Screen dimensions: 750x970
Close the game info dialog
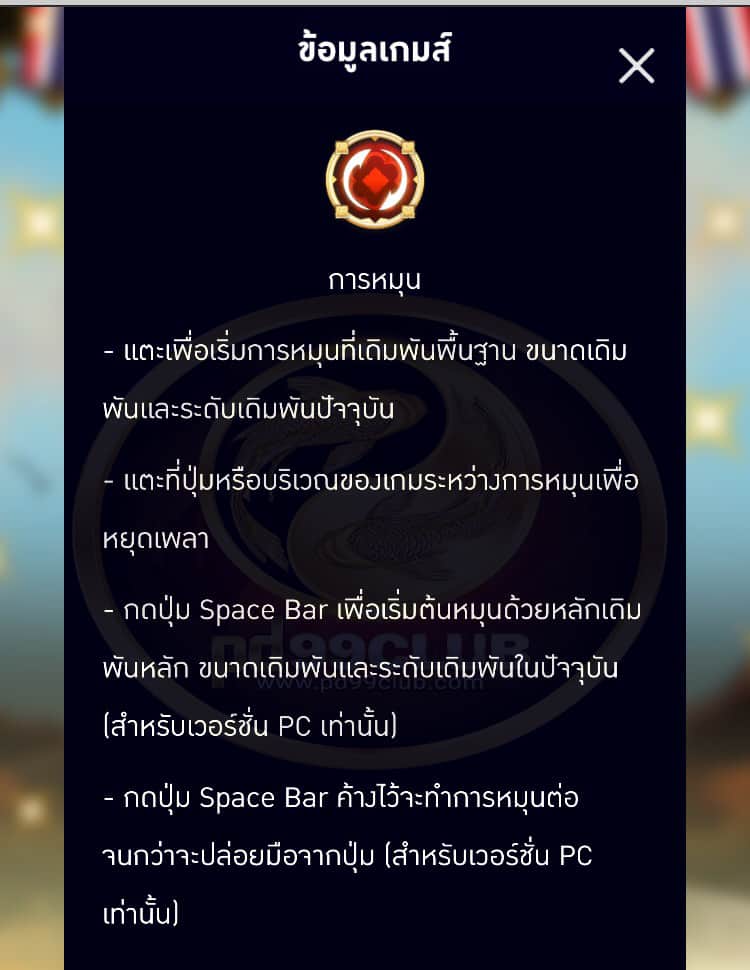pos(636,66)
